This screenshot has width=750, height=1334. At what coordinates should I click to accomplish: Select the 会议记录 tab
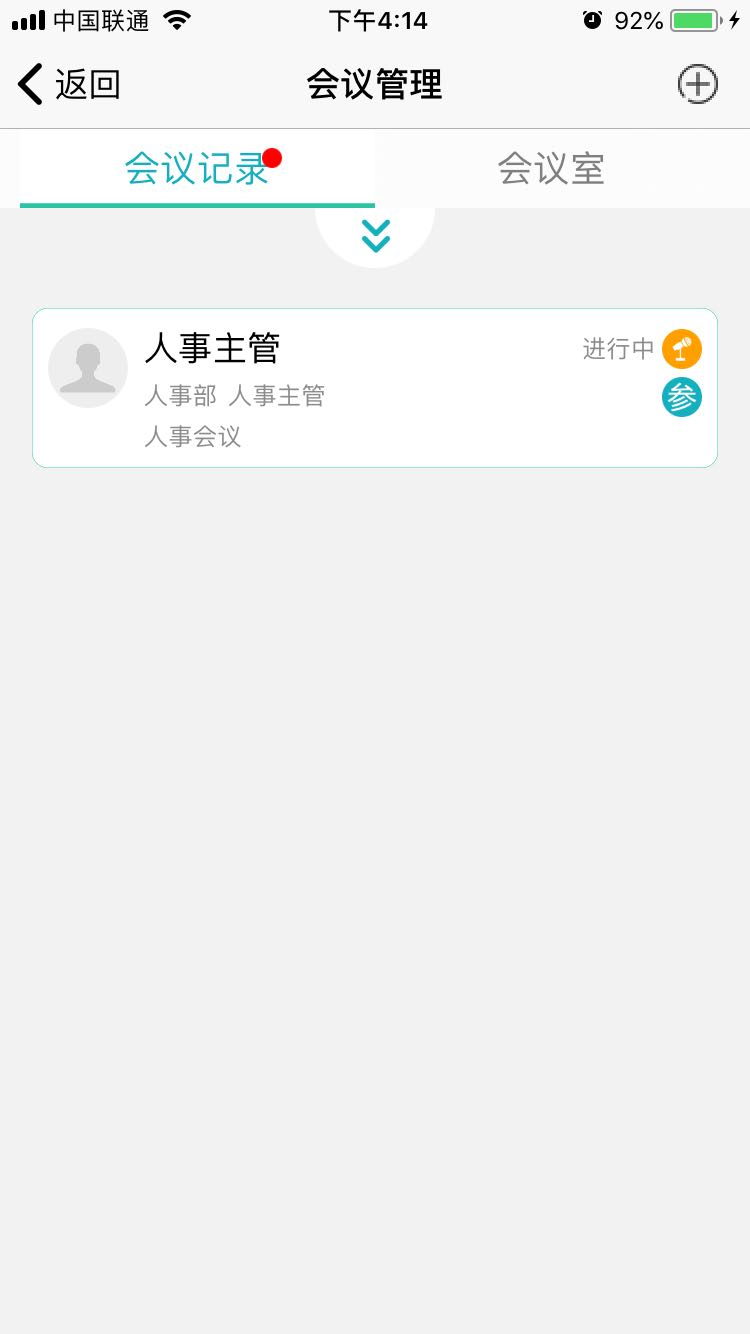click(197, 168)
